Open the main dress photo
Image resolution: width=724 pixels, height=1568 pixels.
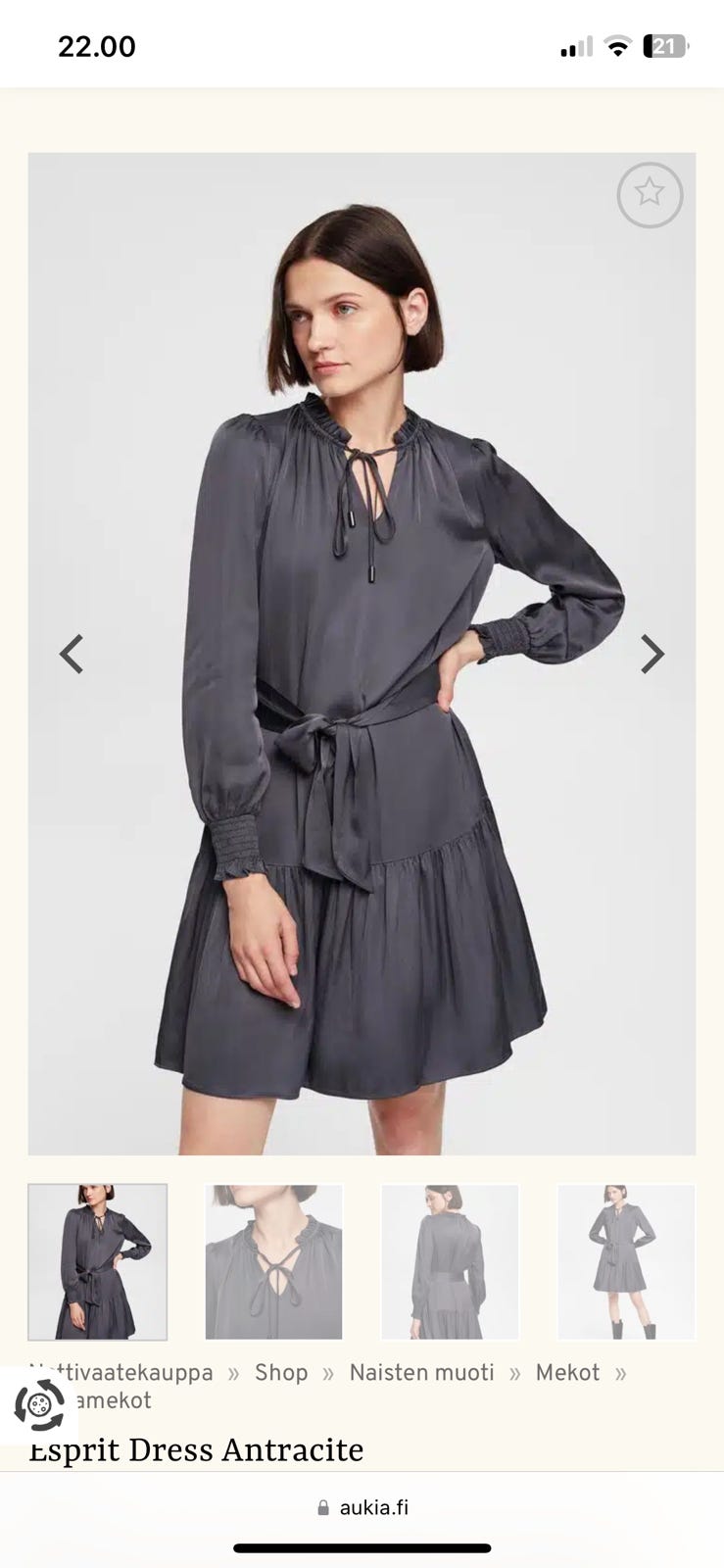point(362,654)
